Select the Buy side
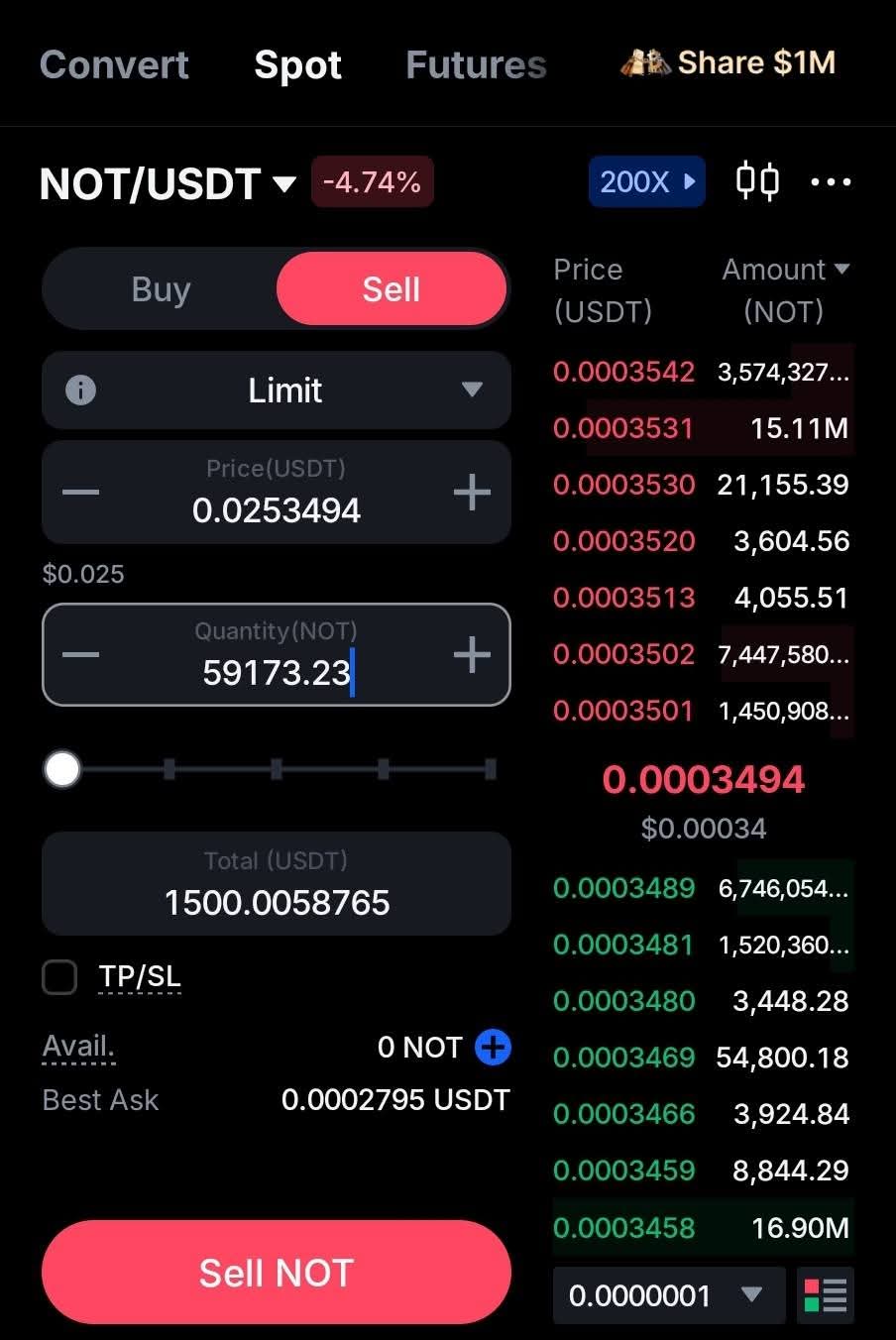This screenshot has height=1340, width=896. pyautogui.click(x=161, y=289)
